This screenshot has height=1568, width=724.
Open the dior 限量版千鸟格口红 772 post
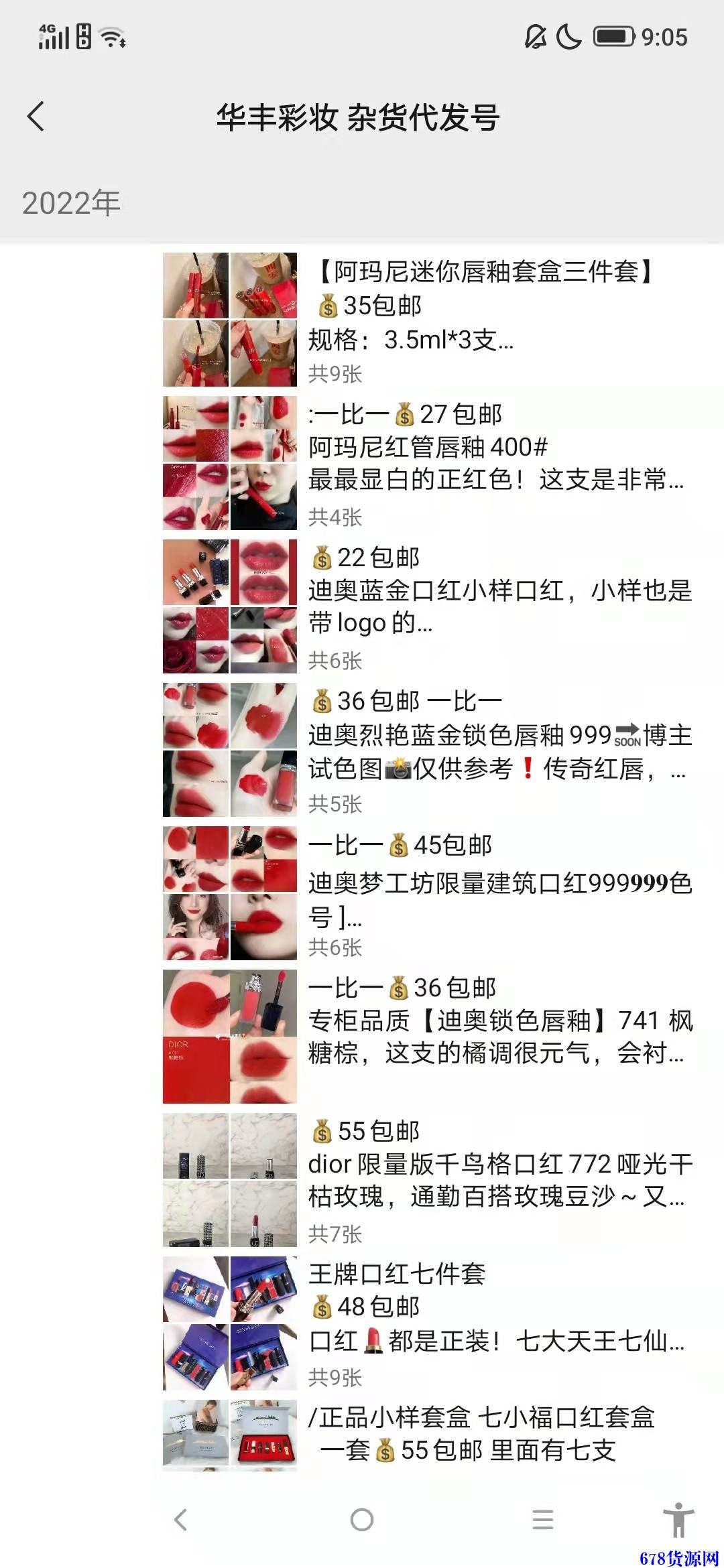click(x=429, y=1180)
